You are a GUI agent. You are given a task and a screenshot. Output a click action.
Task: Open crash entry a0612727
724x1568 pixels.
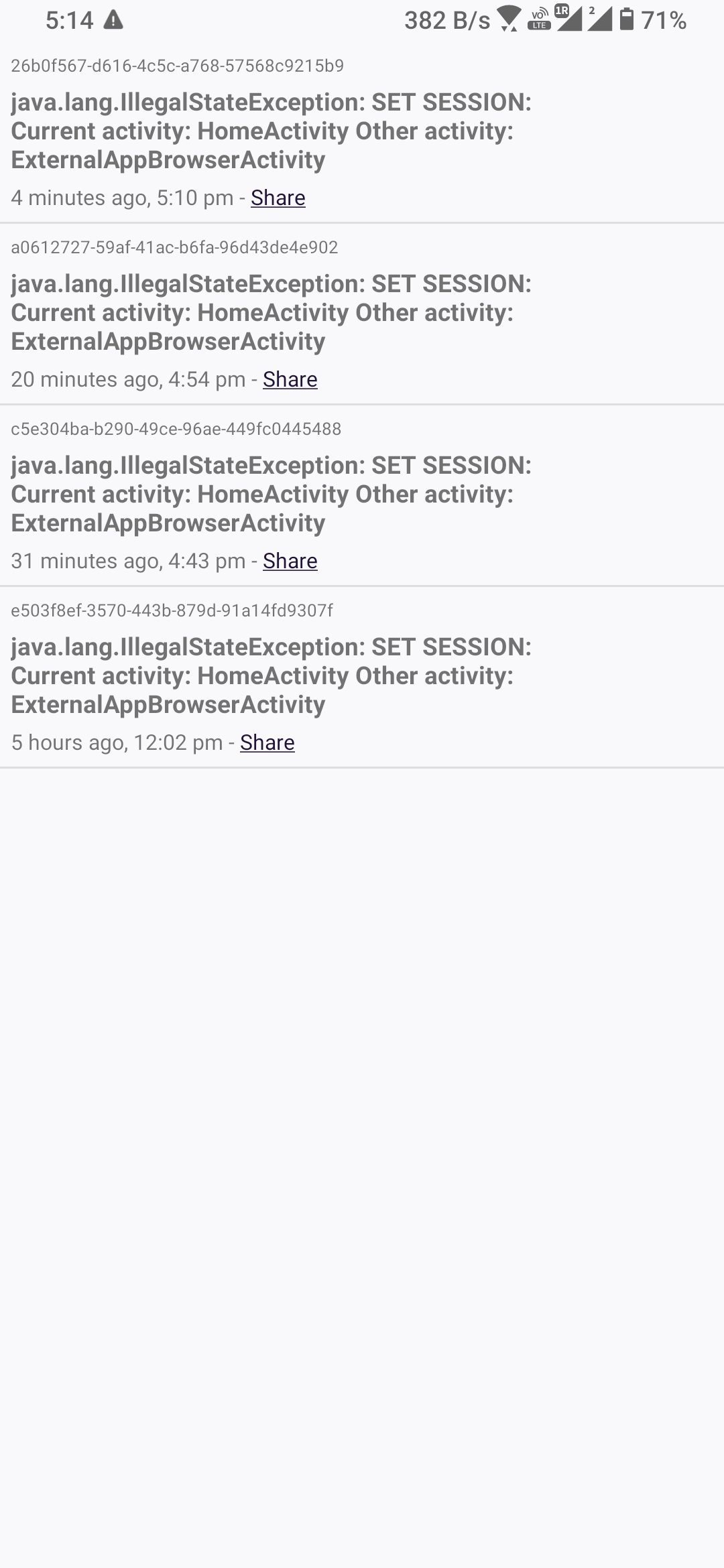[271, 313]
